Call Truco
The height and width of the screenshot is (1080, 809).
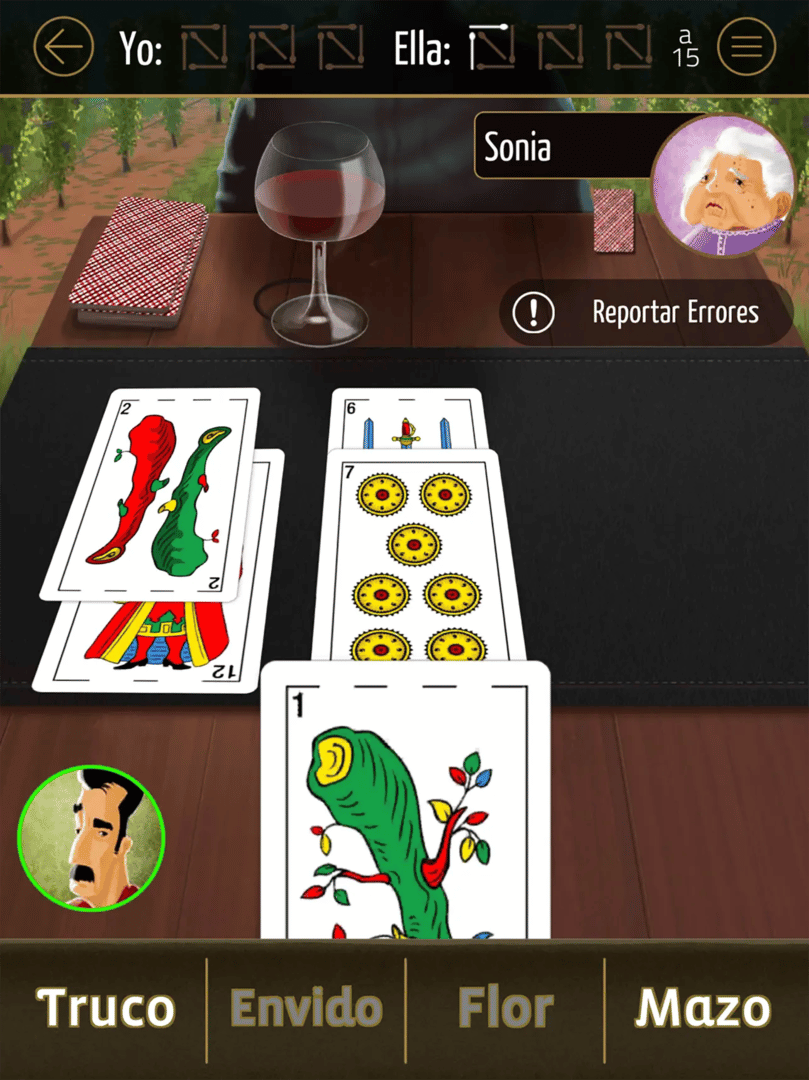tap(105, 1009)
